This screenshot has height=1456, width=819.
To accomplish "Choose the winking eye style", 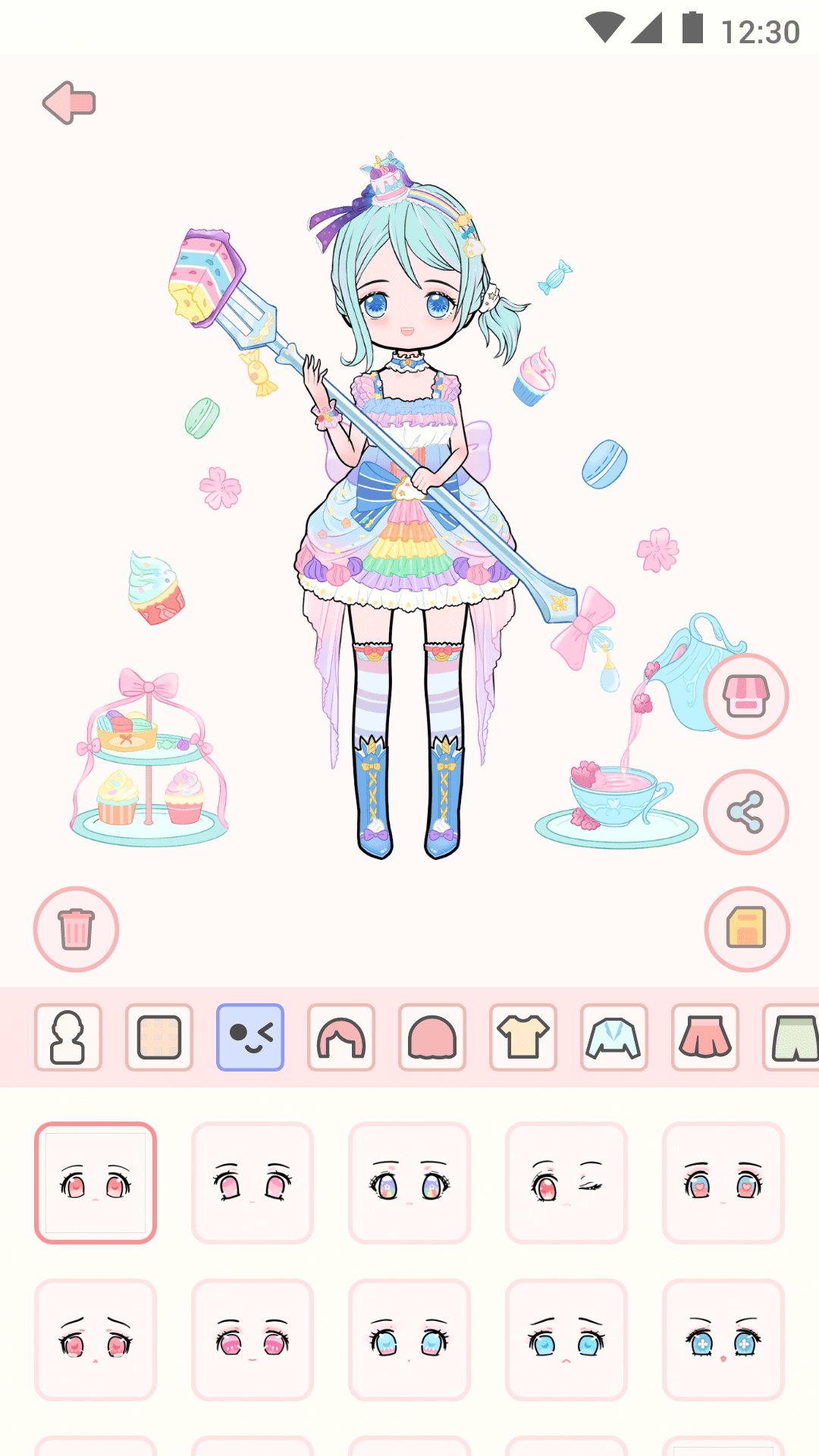I will pyautogui.click(x=566, y=1183).
